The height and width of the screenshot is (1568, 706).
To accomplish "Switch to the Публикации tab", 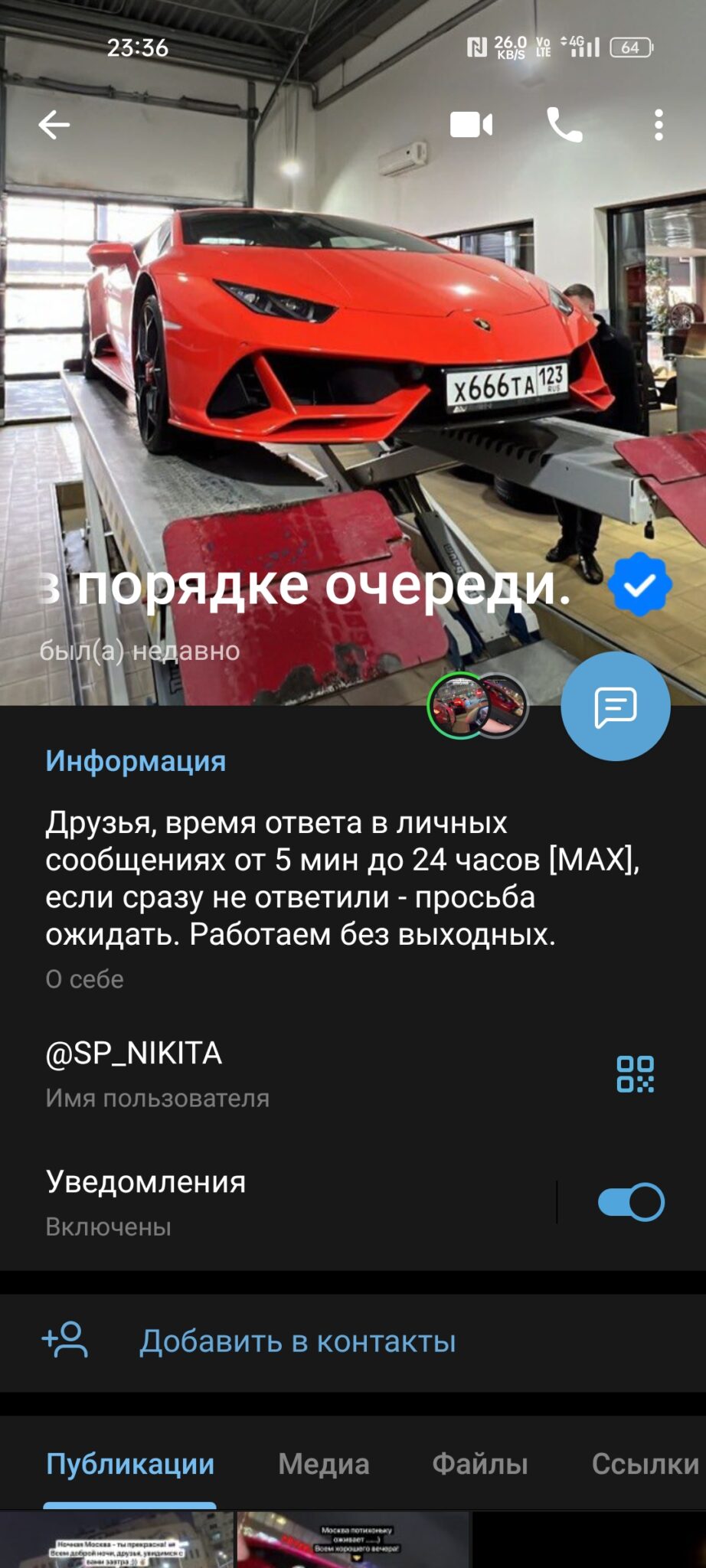I will [x=130, y=1464].
